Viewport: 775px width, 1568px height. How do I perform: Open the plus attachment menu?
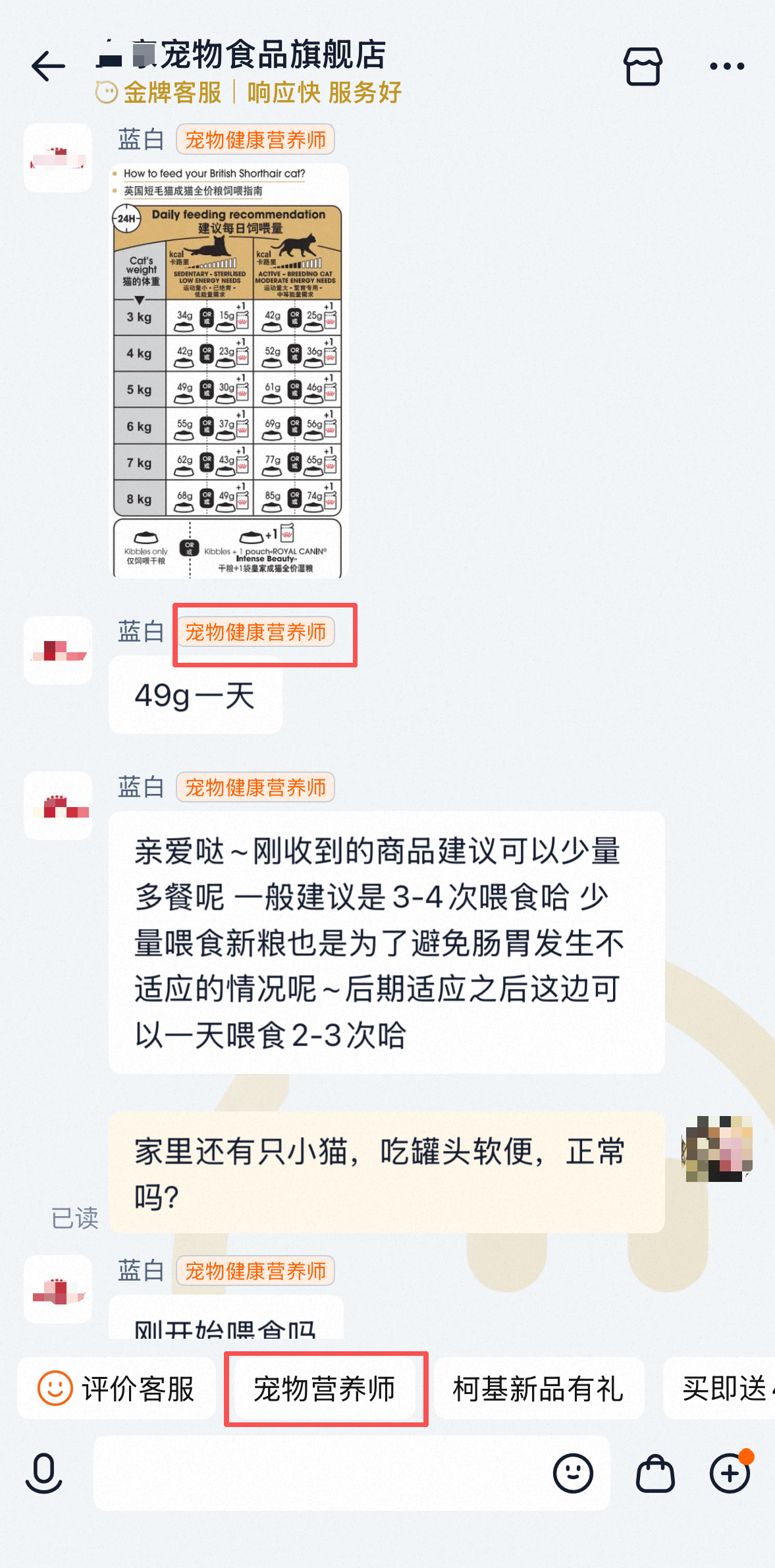click(x=730, y=1473)
